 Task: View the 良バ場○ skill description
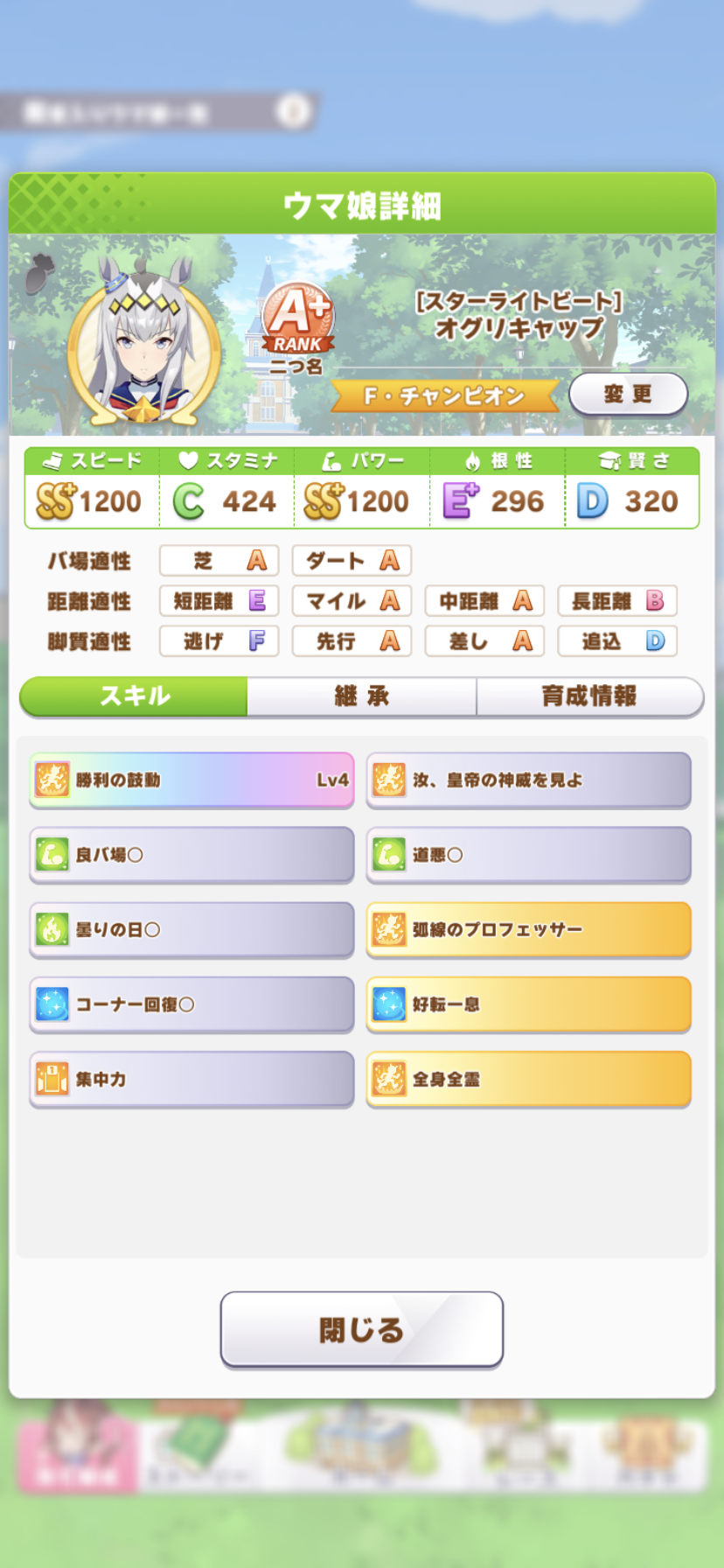coord(191,854)
